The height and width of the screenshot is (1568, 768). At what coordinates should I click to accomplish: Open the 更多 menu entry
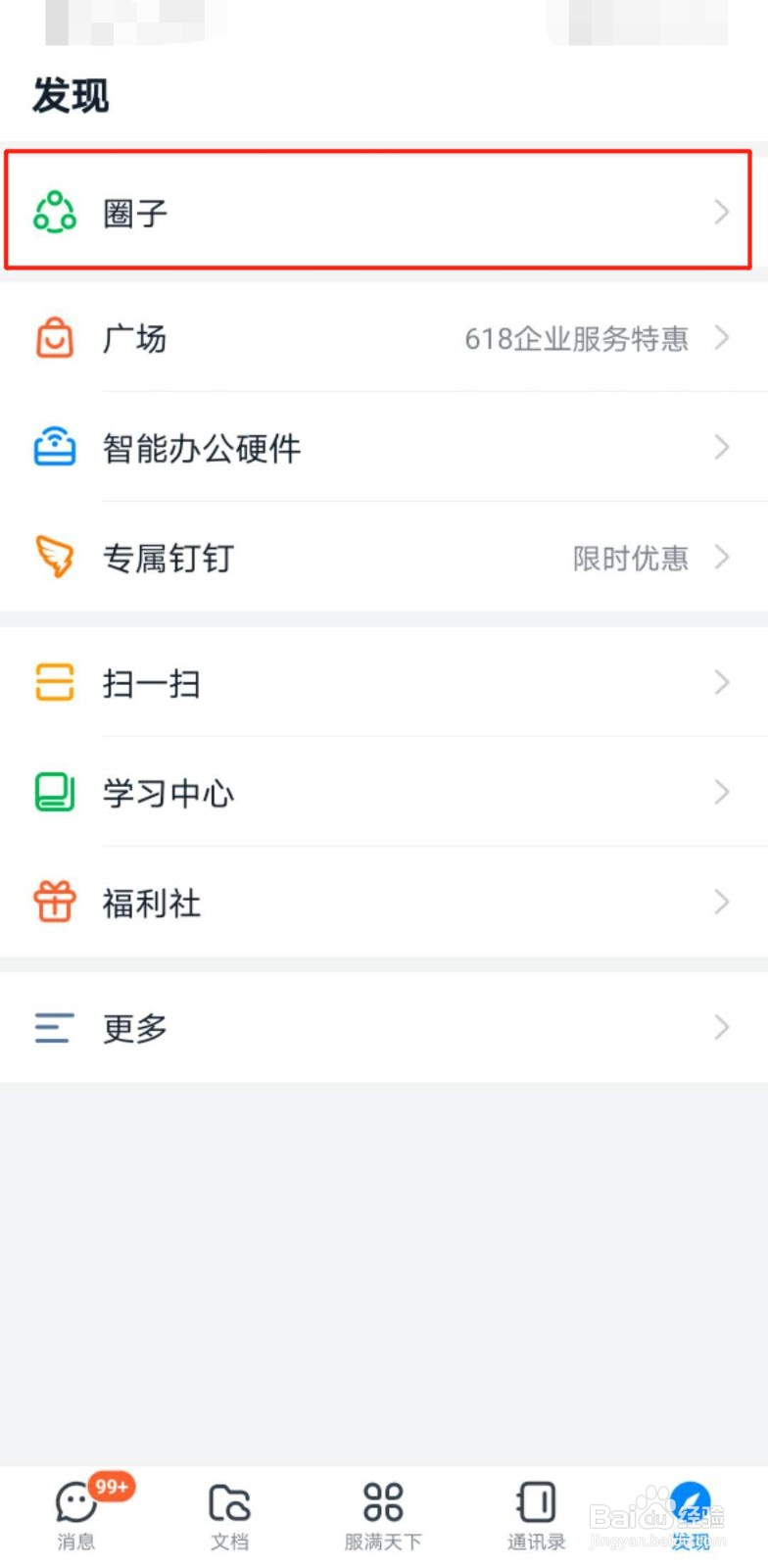pos(134,1028)
